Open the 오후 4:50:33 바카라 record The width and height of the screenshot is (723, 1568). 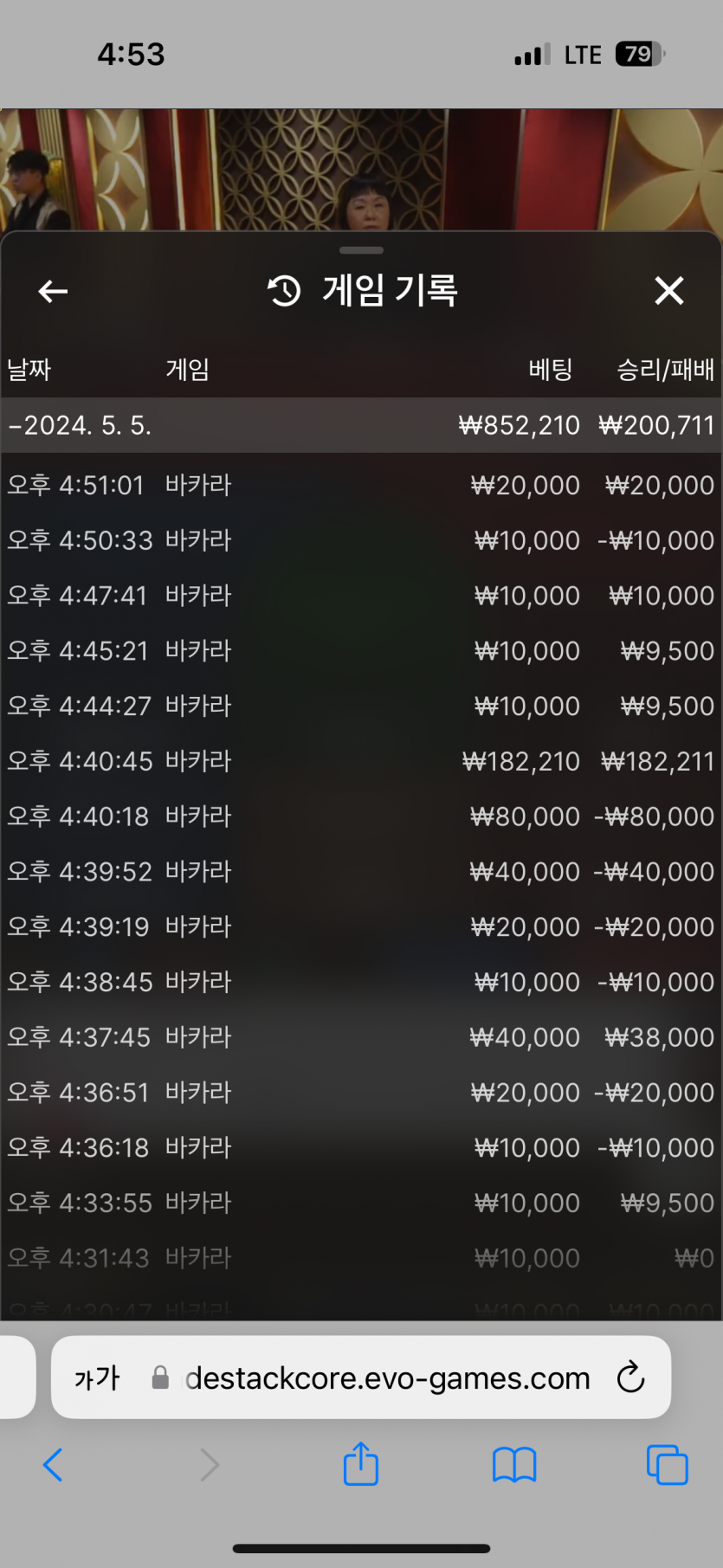(x=361, y=540)
